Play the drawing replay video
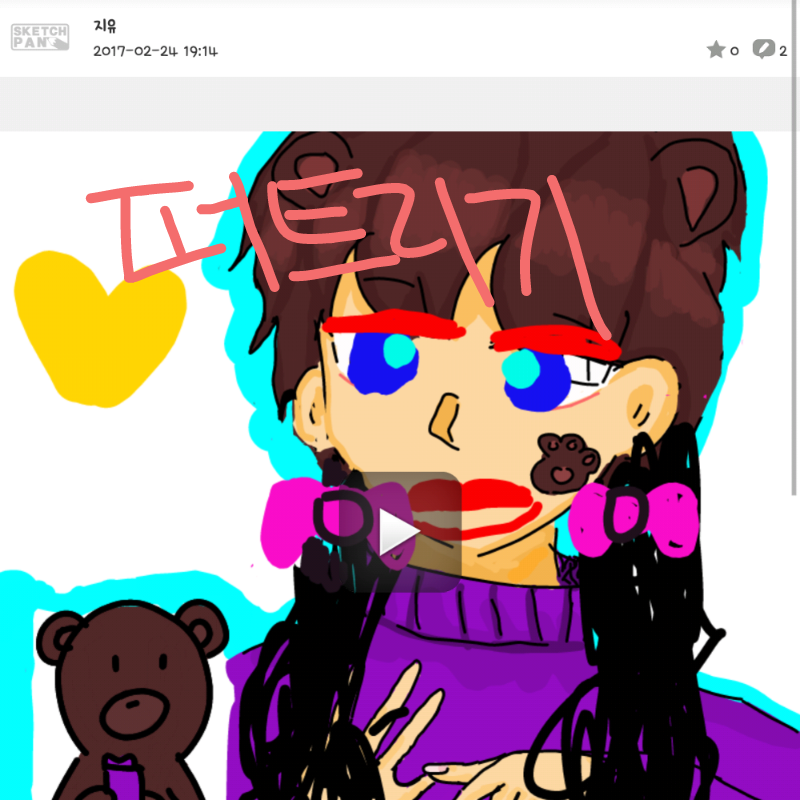Image resolution: width=800 pixels, height=800 pixels. pyautogui.click(x=400, y=533)
